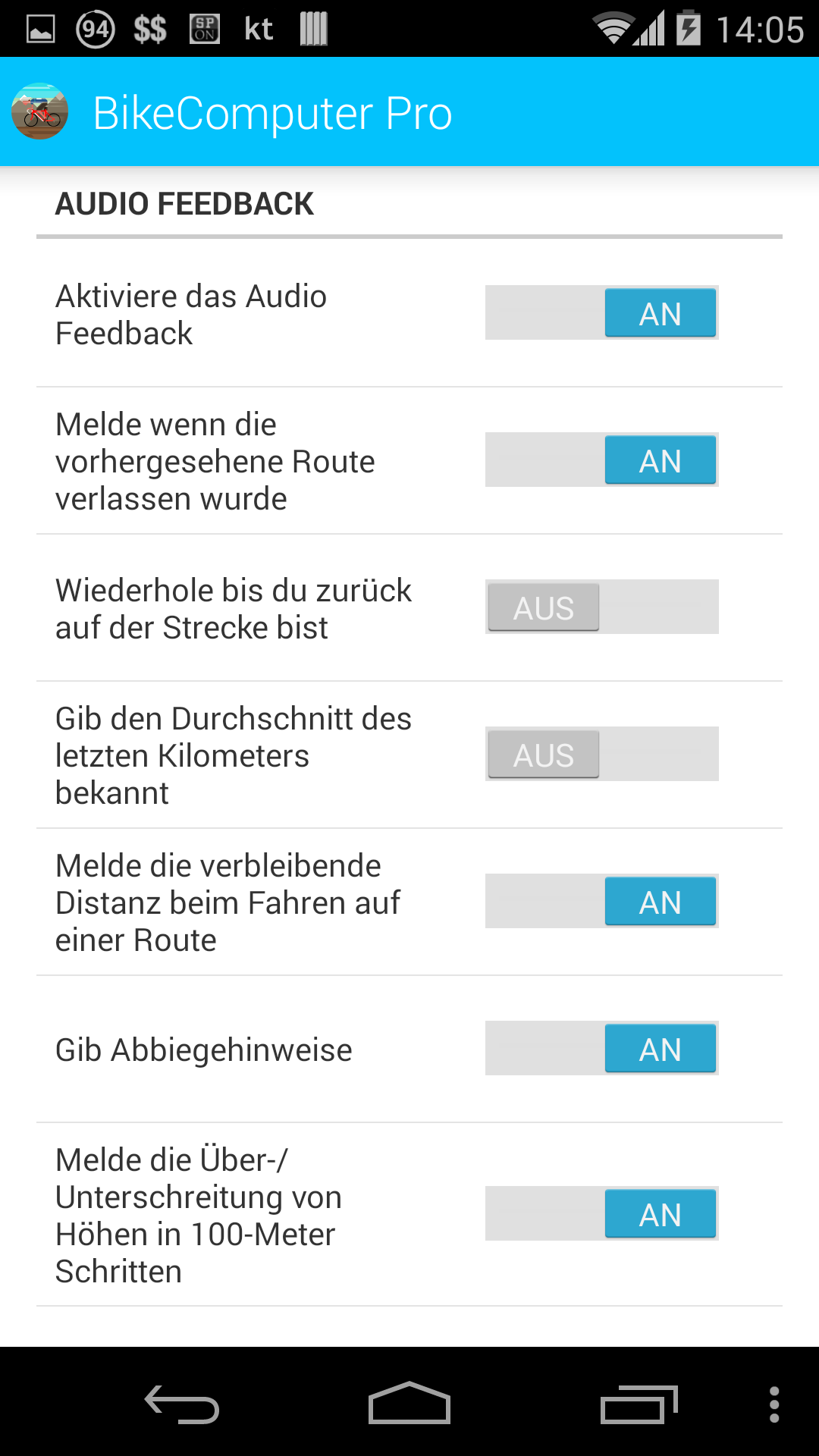The width and height of the screenshot is (819, 1456).
Task: Disable the 100-Meter Höhen announcement toggle
Action: (x=601, y=1214)
